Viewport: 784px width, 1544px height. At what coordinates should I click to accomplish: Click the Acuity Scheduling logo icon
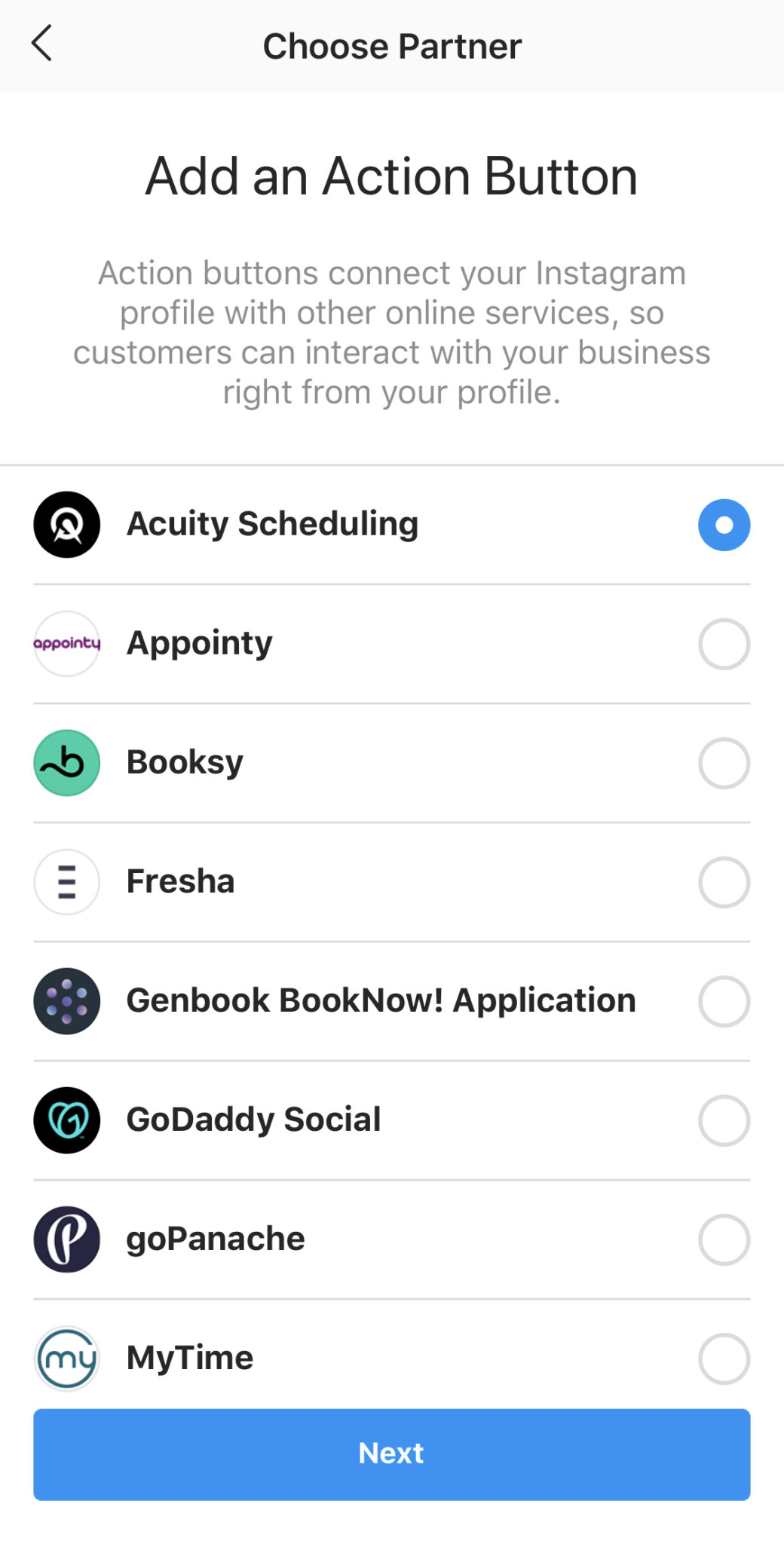[66, 524]
